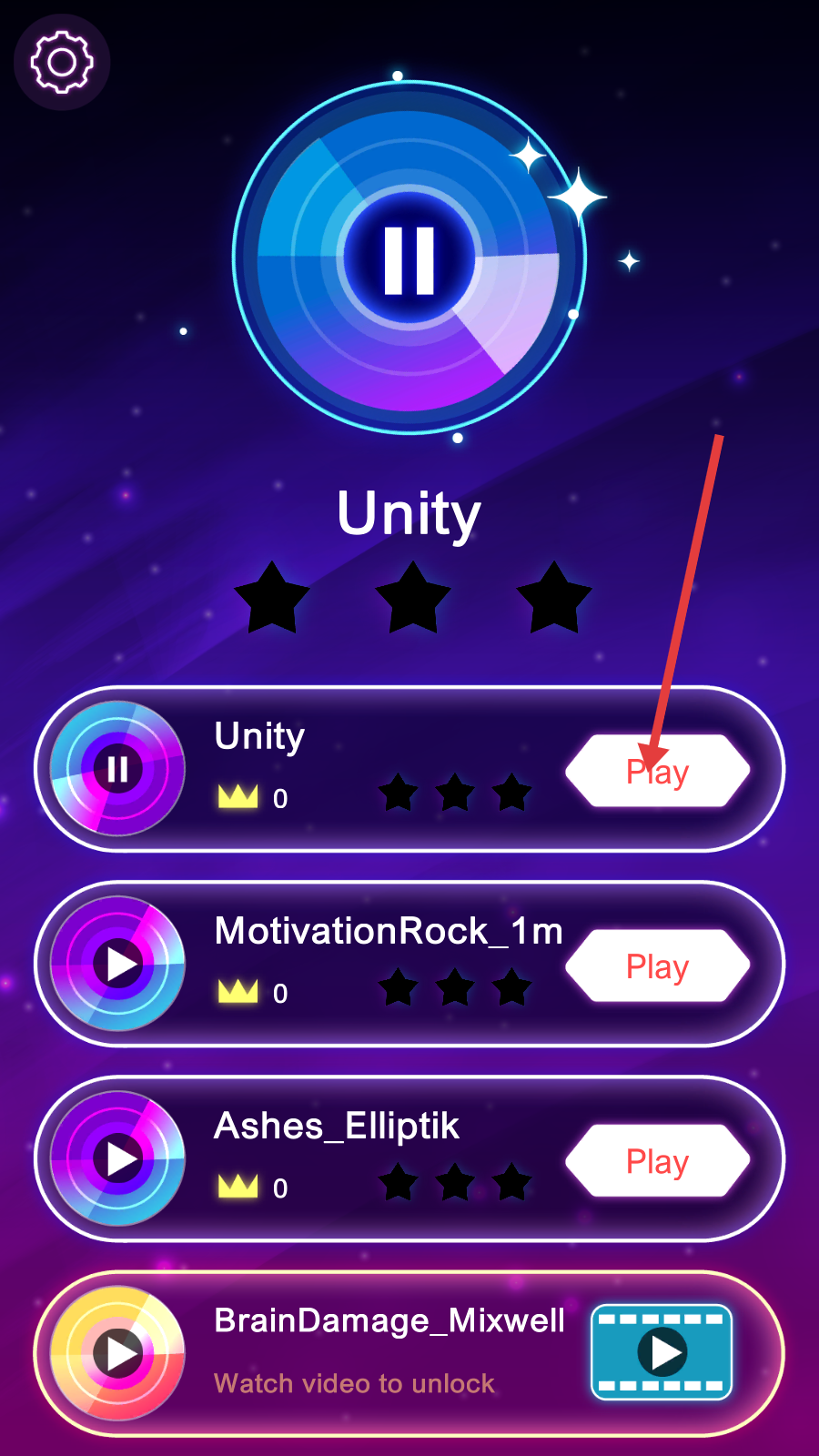Tap Play for the Unity song
819x1456 pixels.
pos(657,772)
